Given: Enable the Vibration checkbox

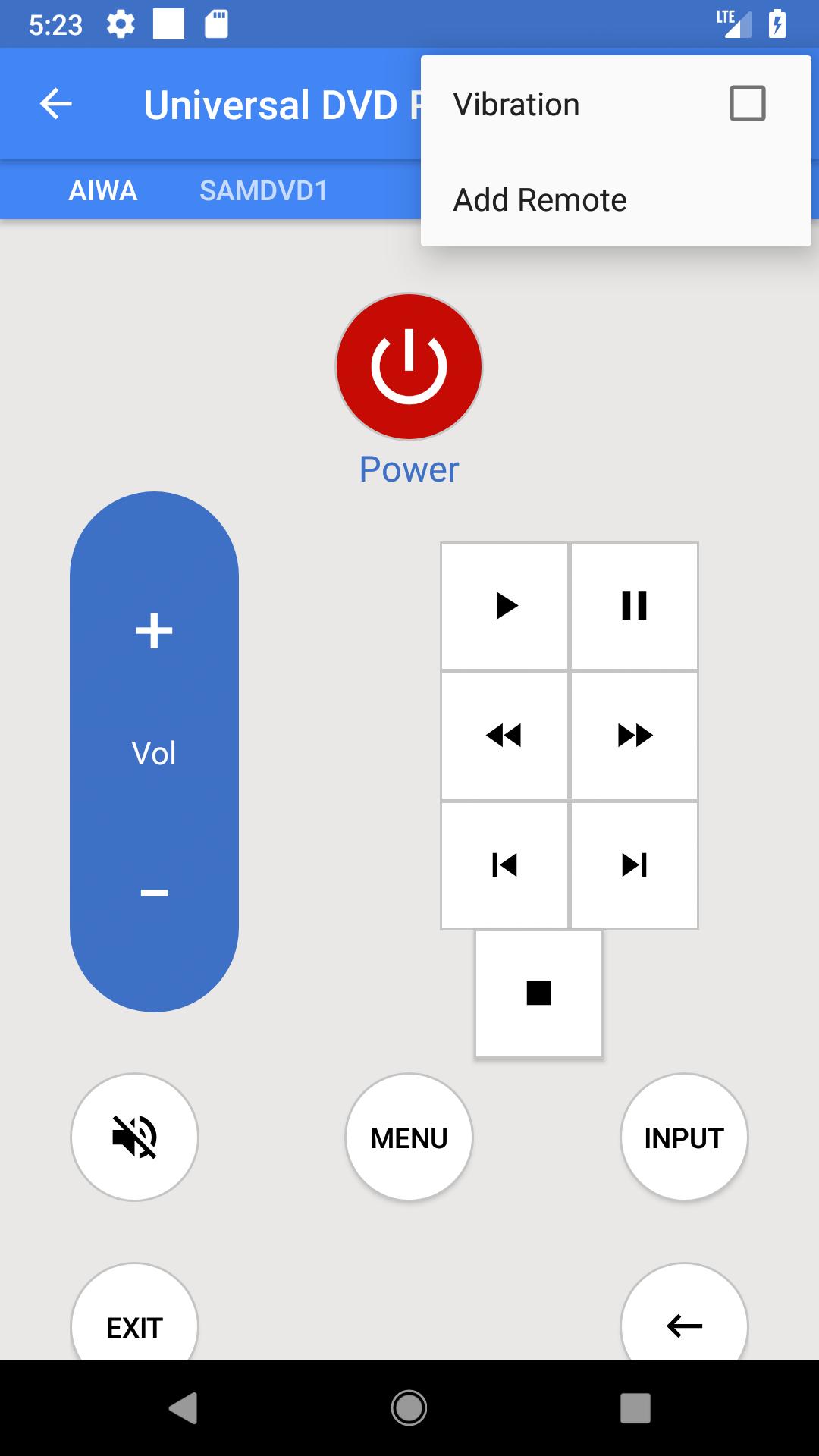Looking at the screenshot, I should (x=747, y=104).
